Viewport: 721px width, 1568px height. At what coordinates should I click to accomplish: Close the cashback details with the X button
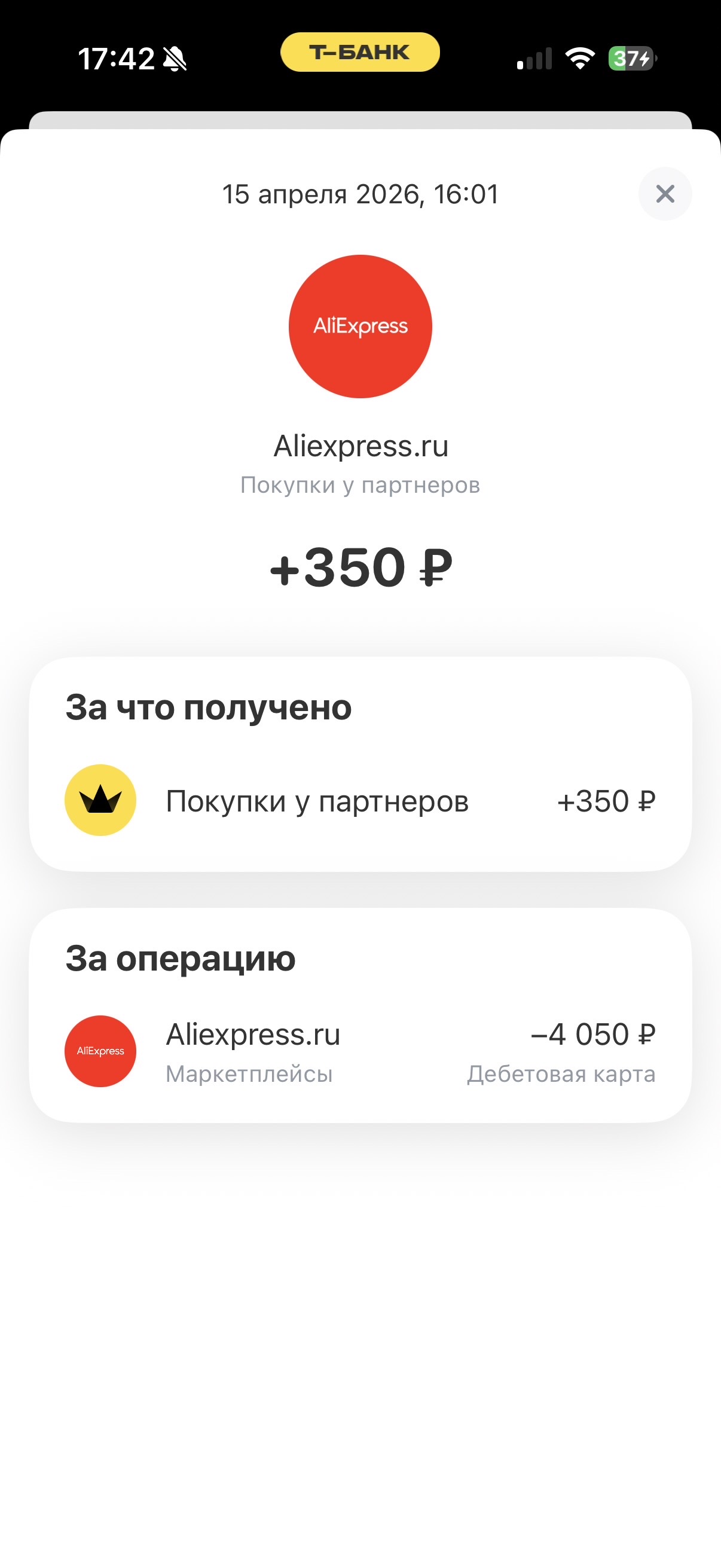(665, 194)
